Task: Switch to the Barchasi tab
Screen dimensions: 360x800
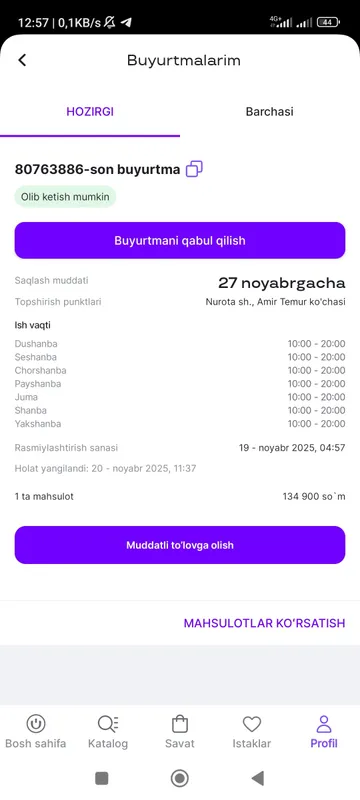Action: (x=269, y=112)
